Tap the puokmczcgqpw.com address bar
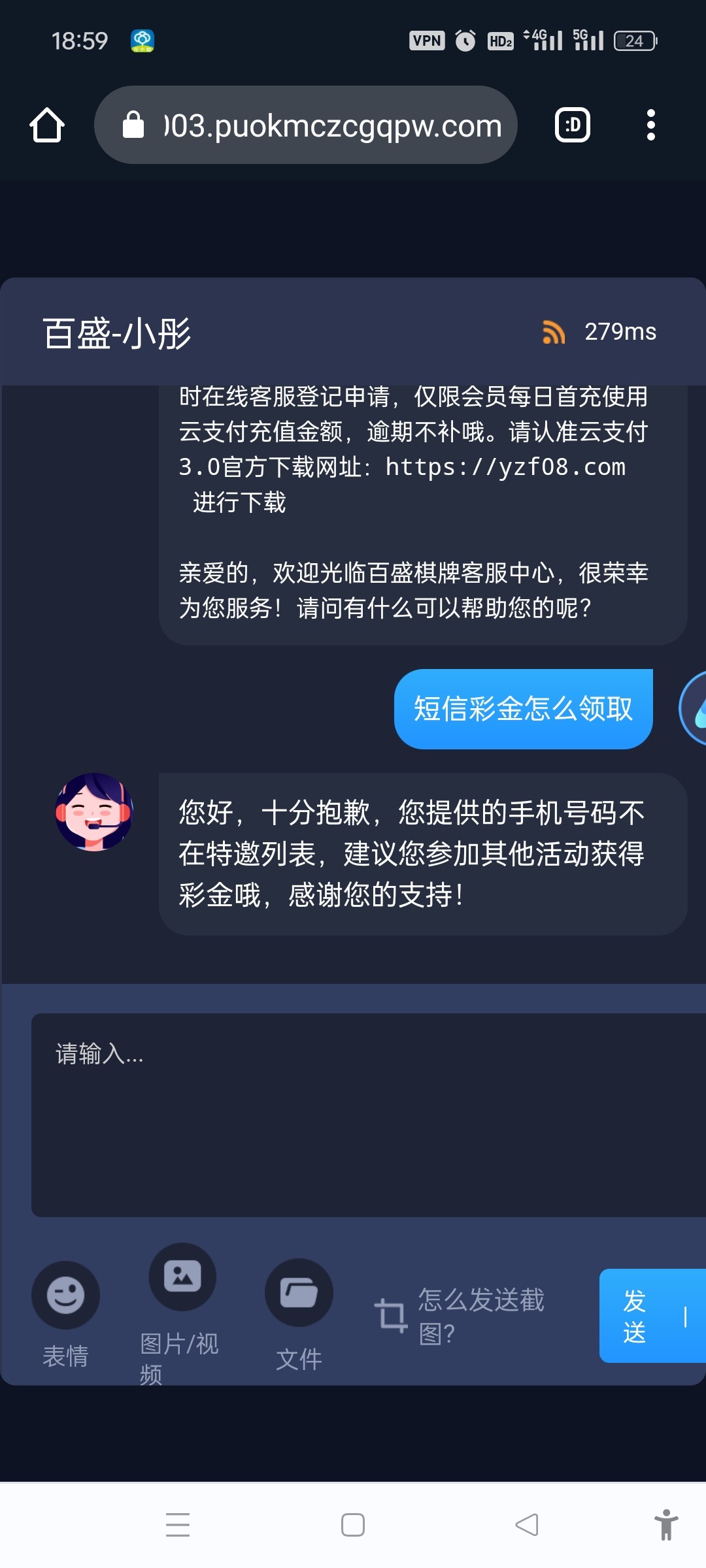This screenshot has height=1568, width=706. click(306, 125)
